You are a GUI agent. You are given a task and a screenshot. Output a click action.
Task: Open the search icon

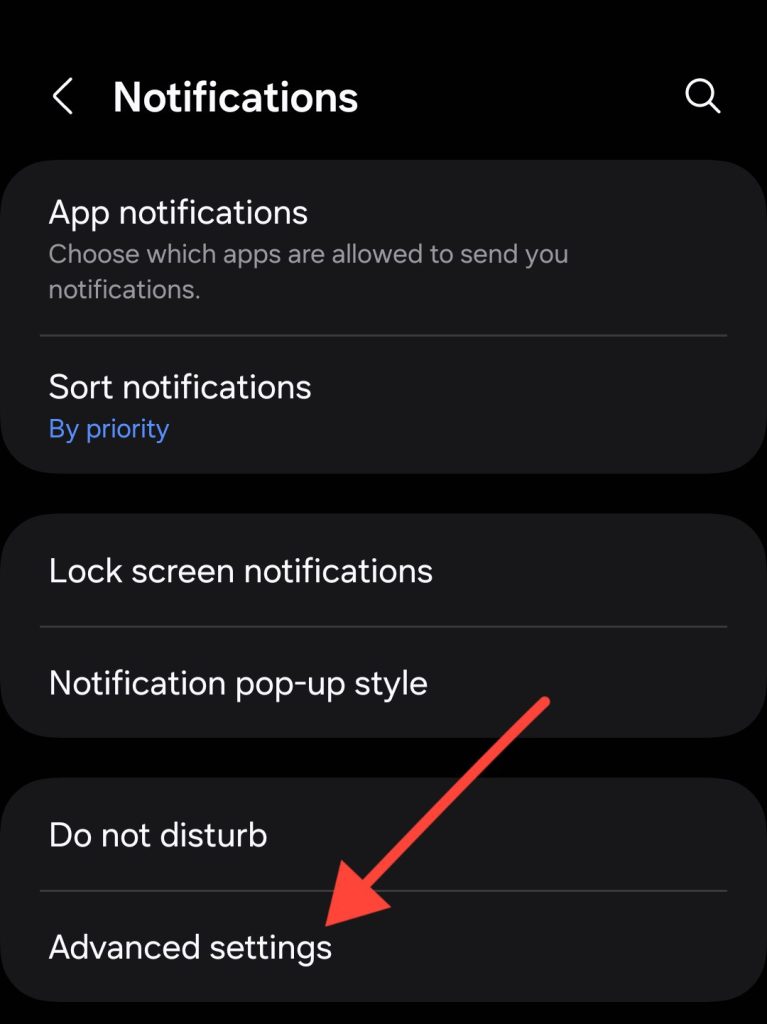702,97
